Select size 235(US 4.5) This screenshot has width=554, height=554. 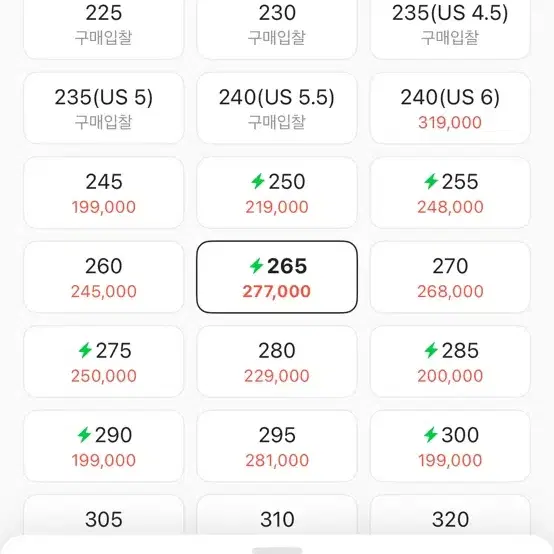(450, 26)
